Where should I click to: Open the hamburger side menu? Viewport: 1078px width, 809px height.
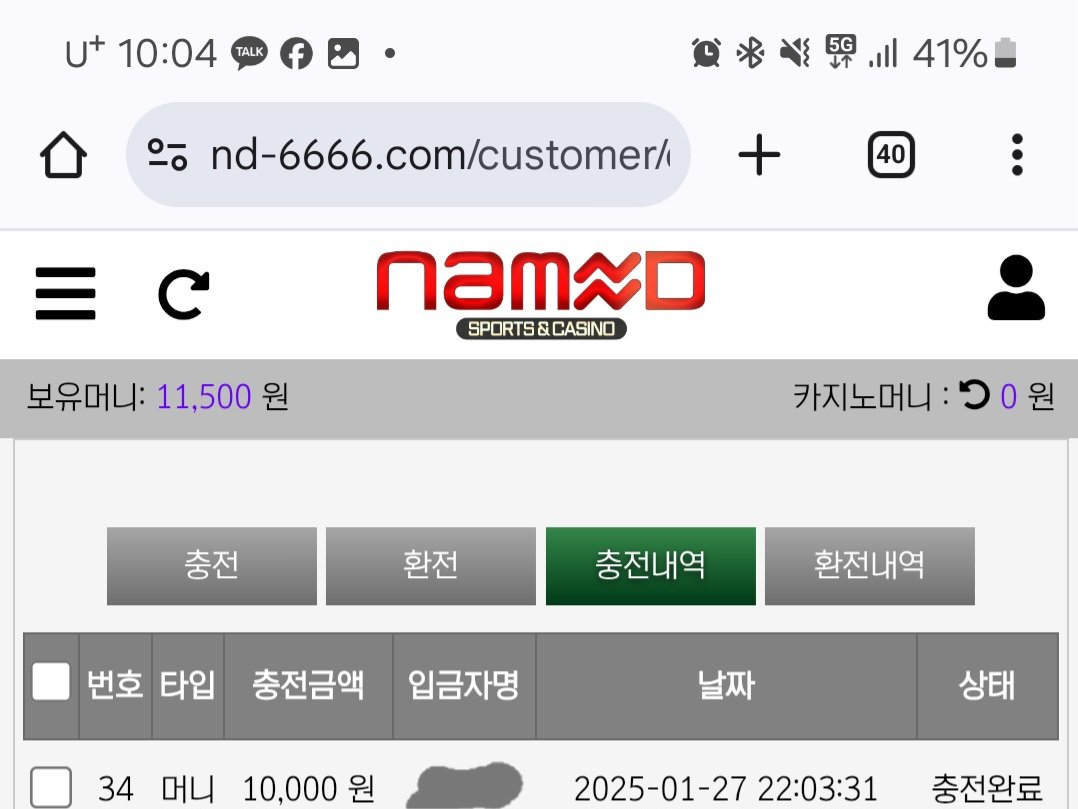click(x=65, y=293)
